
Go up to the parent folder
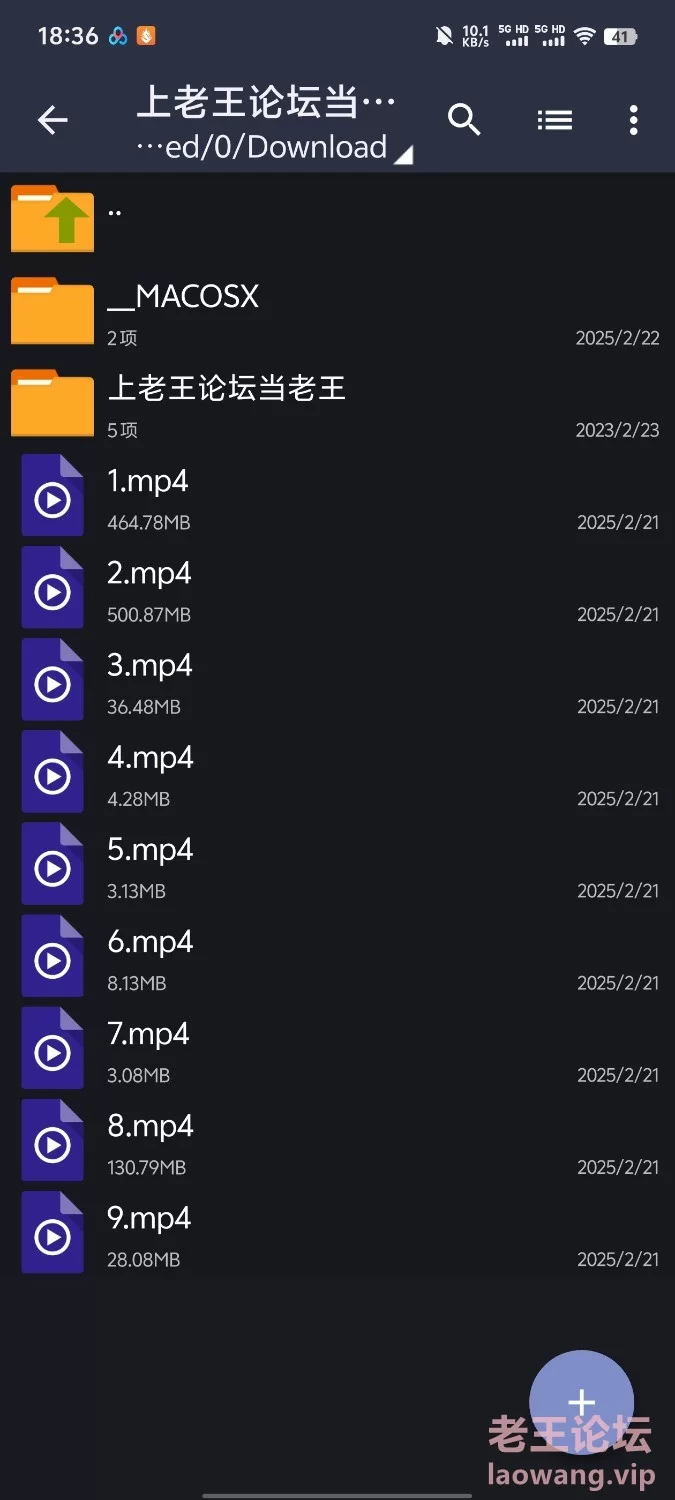[x=337, y=218]
